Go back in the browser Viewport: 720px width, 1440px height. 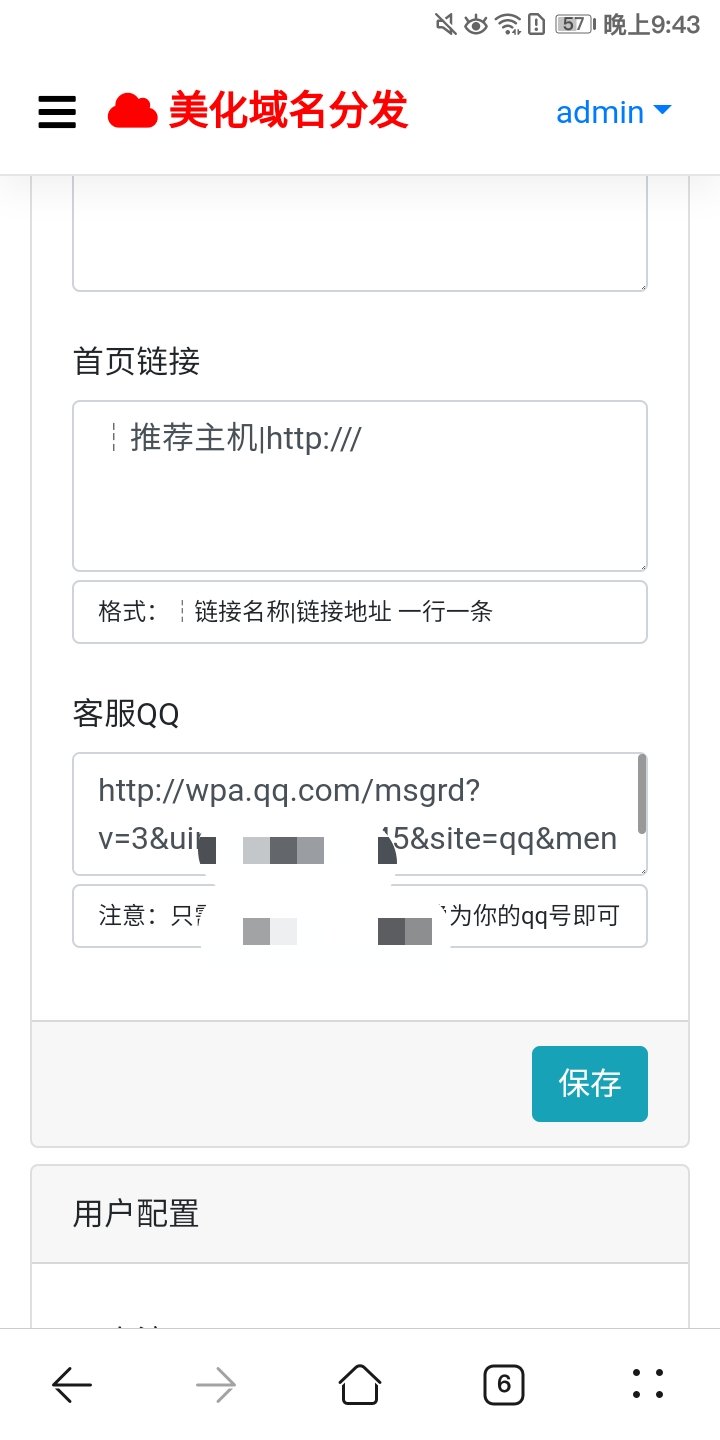coord(72,1385)
